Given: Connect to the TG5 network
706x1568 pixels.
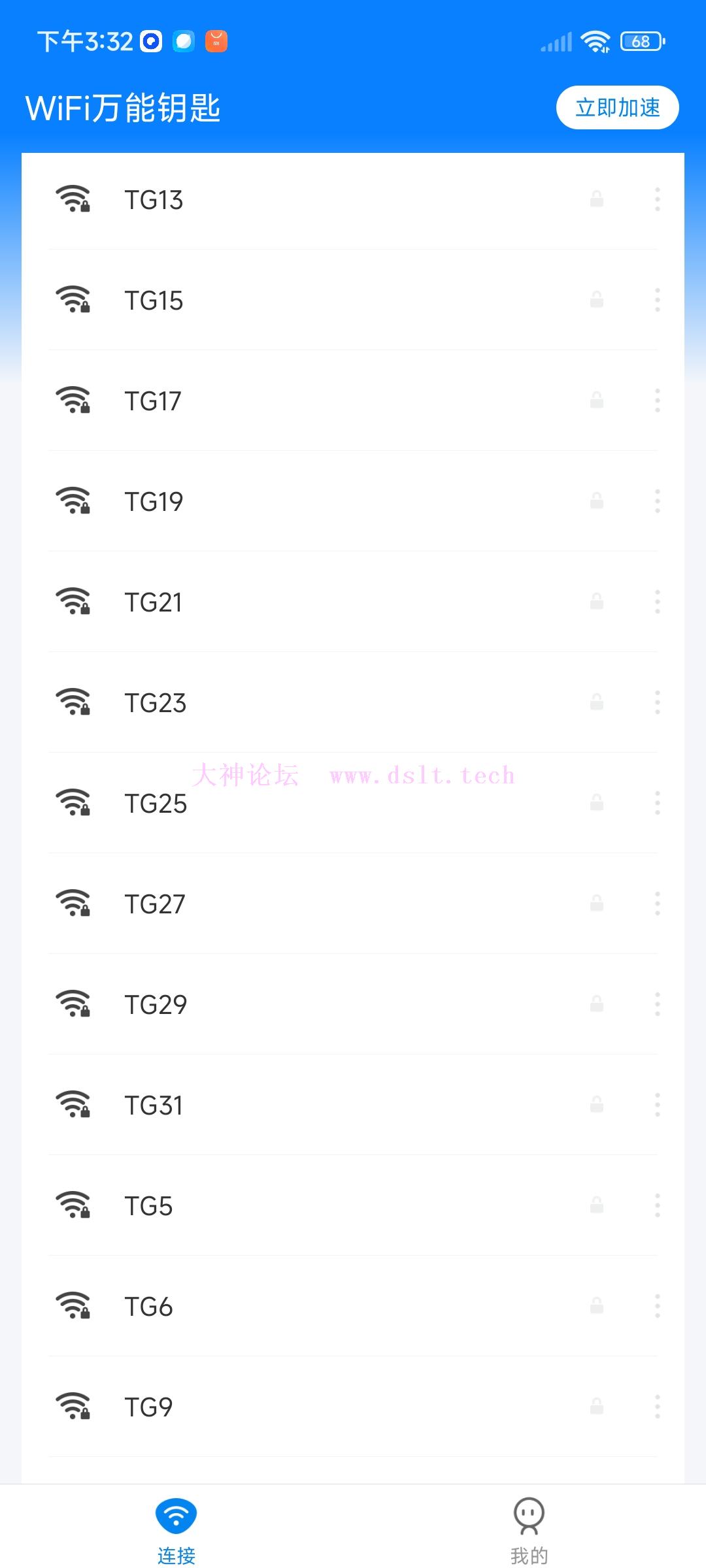Looking at the screenshot, I should [x=353, y=1205].
